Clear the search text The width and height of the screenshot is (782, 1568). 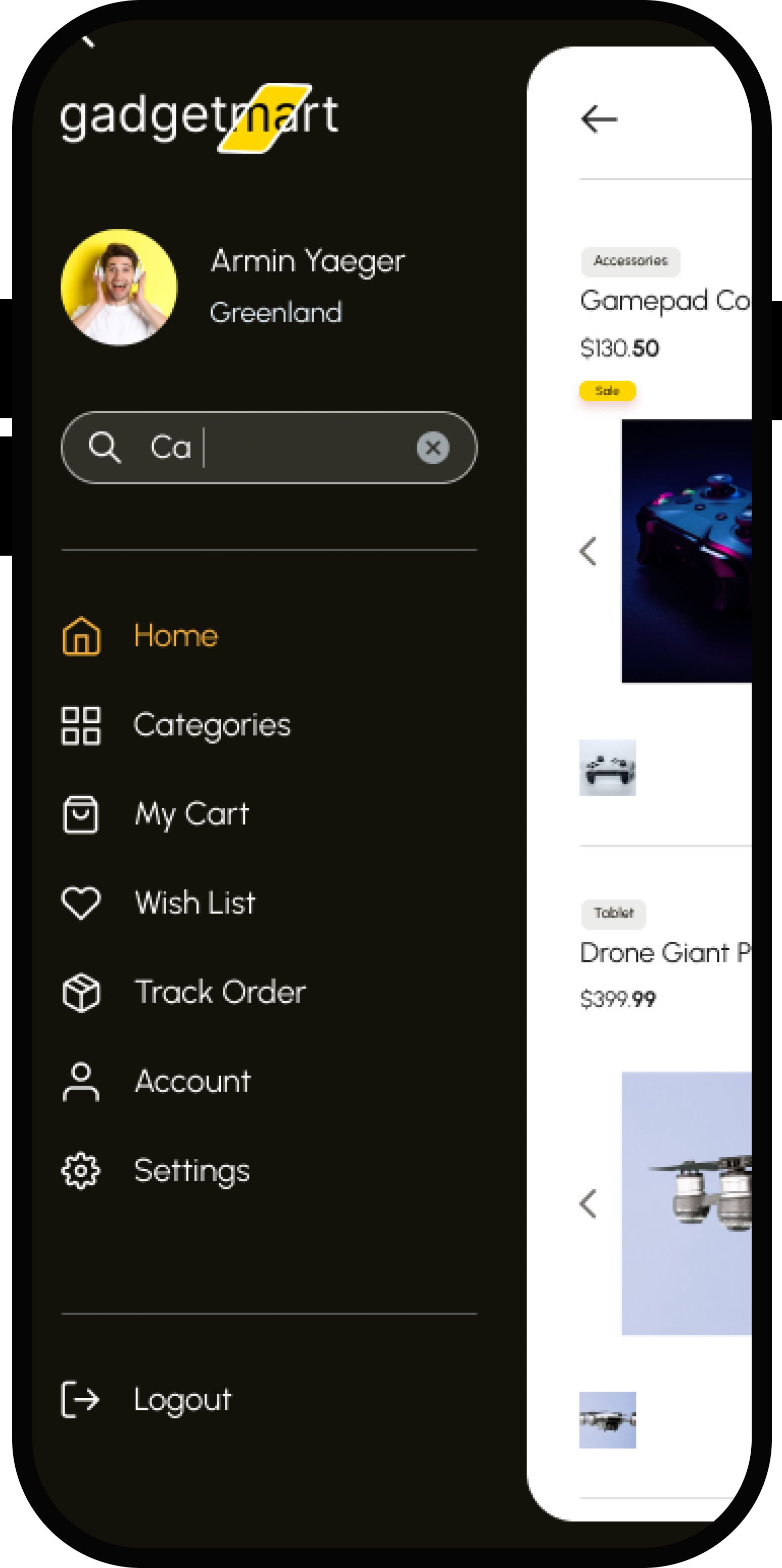tap(433, 448)
